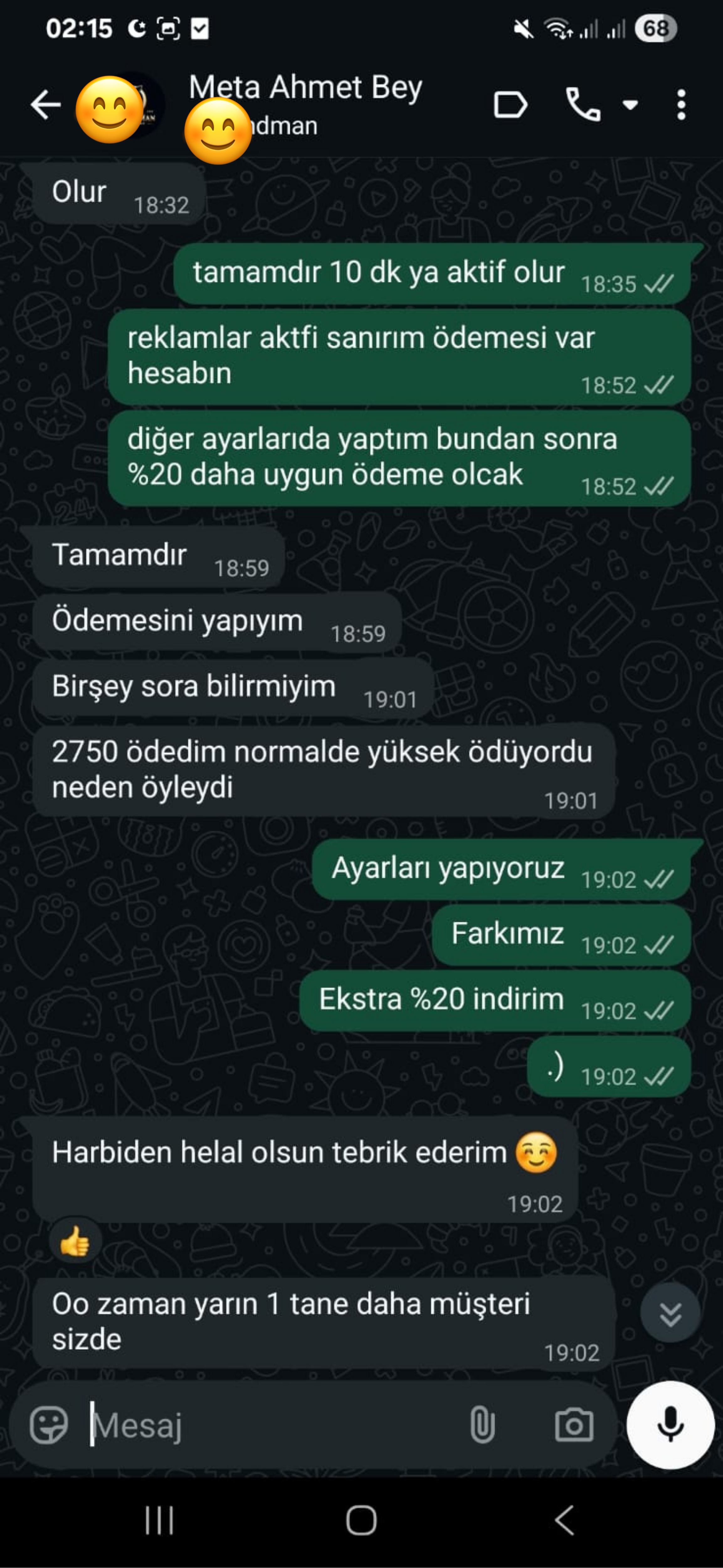Image resolution: width=723 pixels, height=1568 pixels.
Task: Open the camera from the message bar
Action: (x=574, y=1426)
